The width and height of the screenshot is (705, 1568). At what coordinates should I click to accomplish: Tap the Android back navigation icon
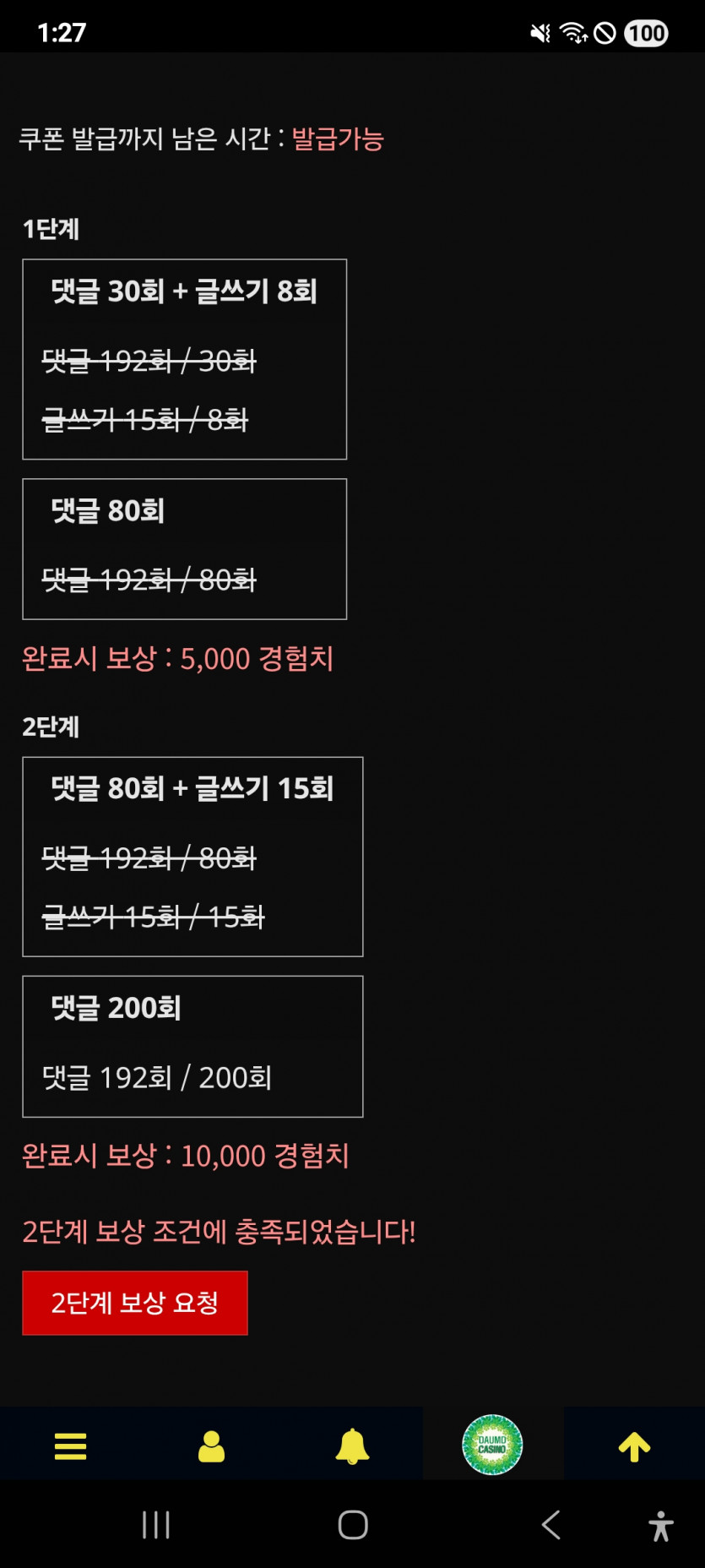point(550,1526)
